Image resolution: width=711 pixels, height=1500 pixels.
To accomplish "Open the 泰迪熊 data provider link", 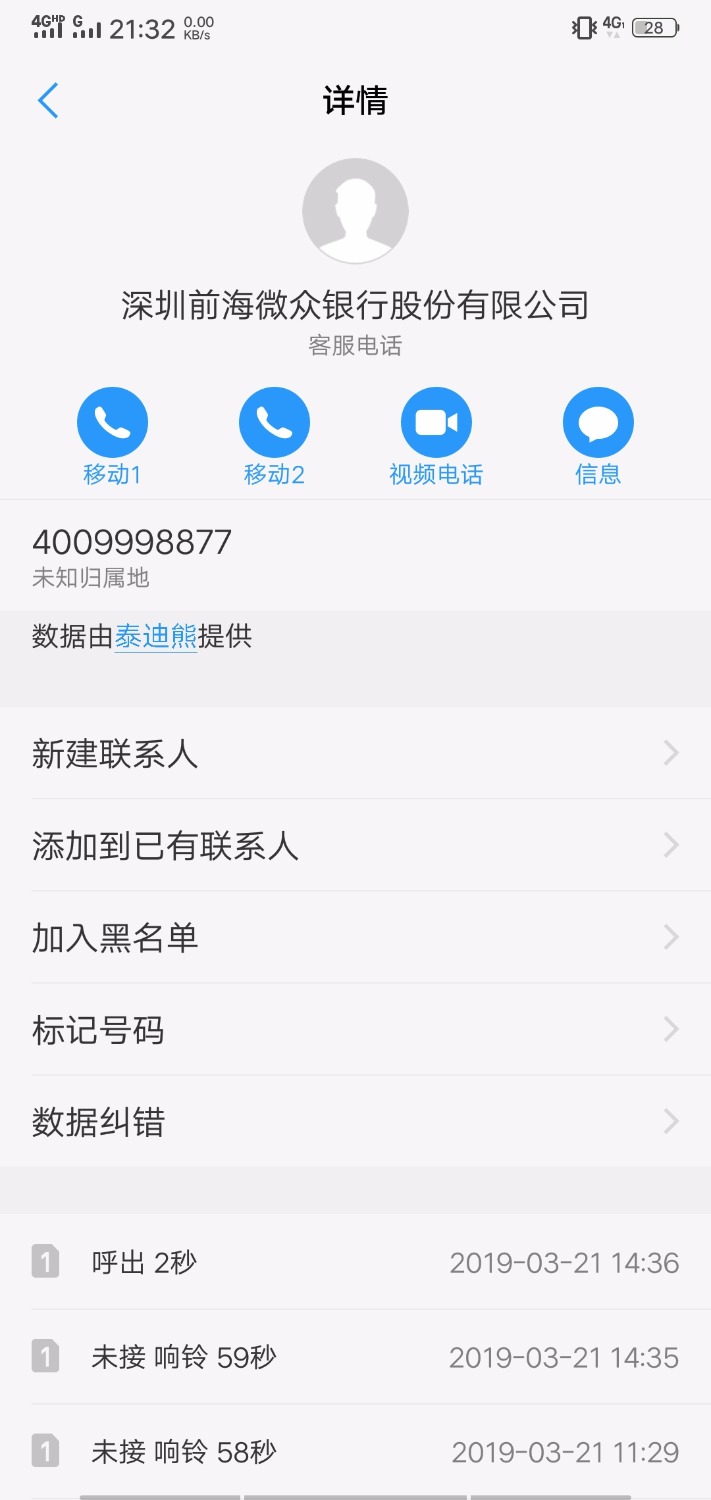I will 156,637.
